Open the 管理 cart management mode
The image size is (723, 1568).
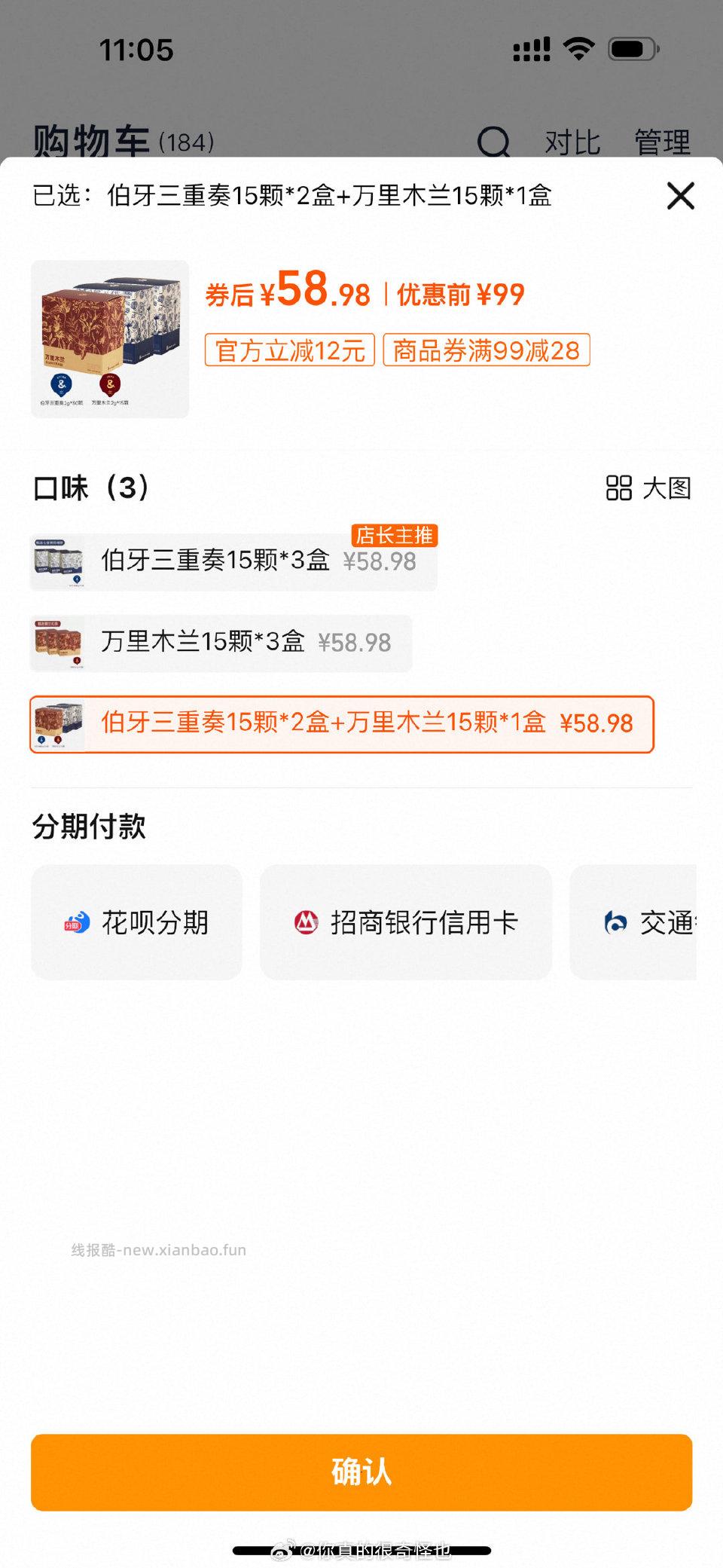coord(662,142)
